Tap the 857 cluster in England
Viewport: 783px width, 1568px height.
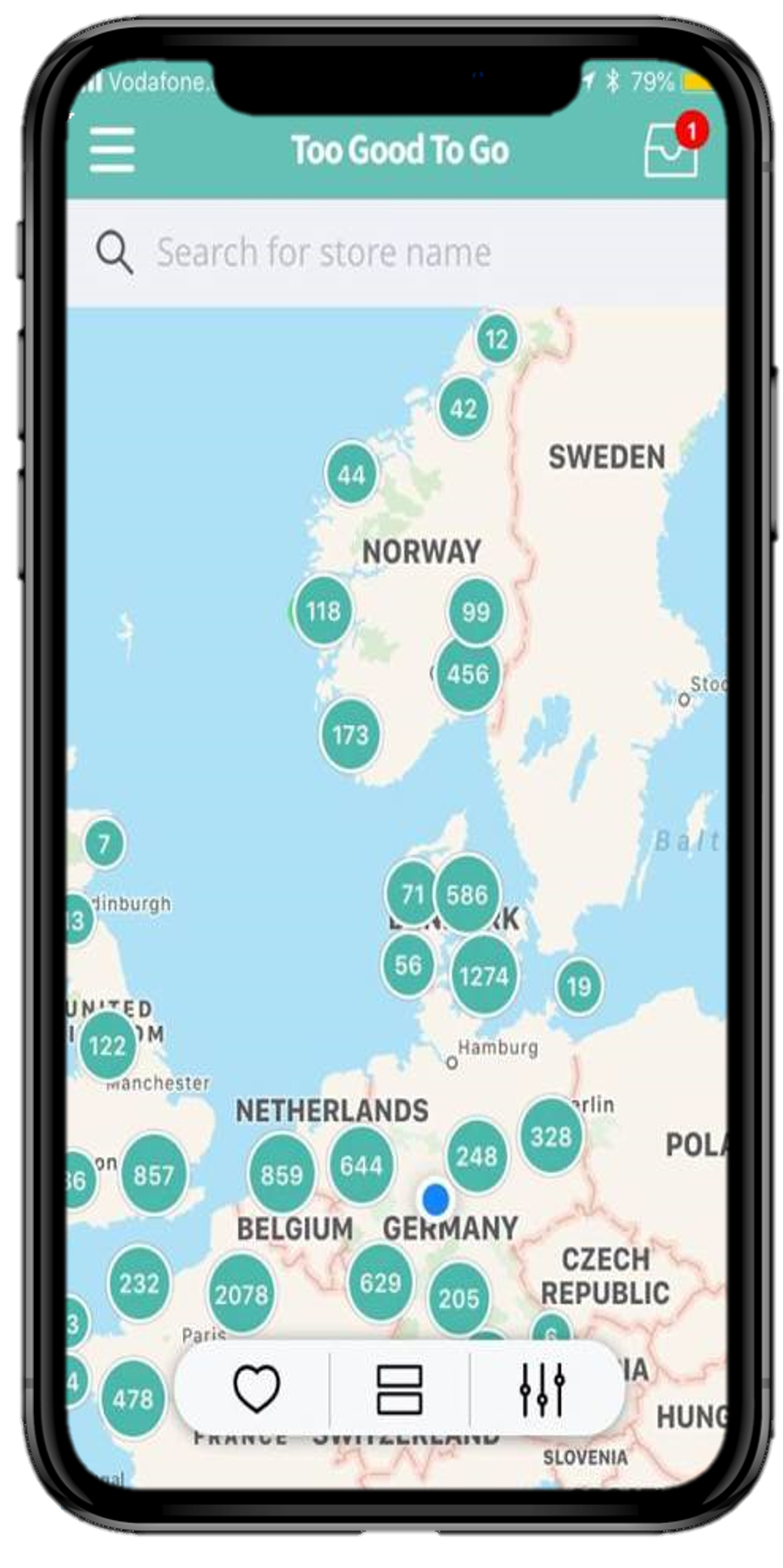(x=153, y=1175)
